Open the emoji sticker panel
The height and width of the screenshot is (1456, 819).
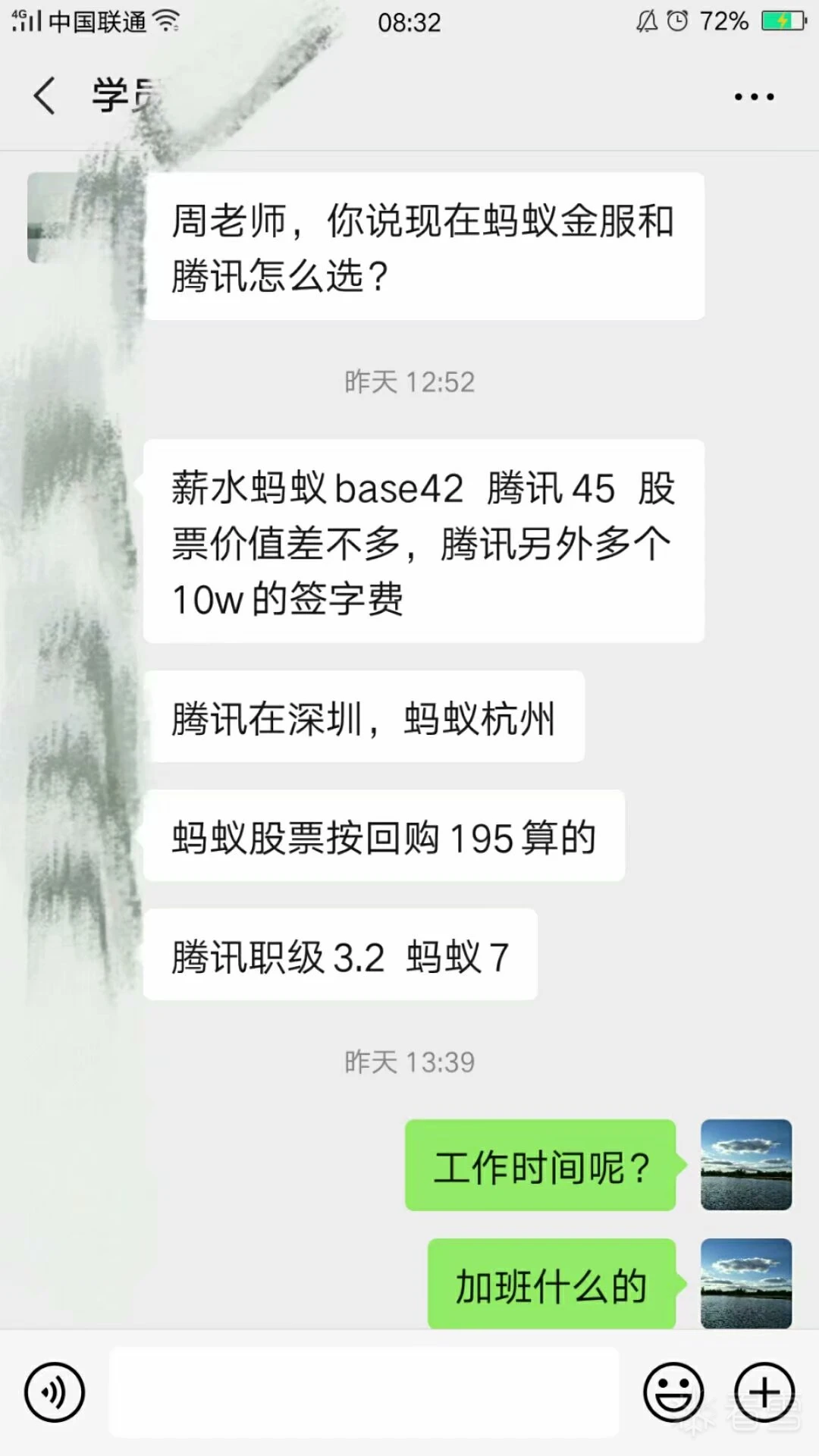[673, 1392]
